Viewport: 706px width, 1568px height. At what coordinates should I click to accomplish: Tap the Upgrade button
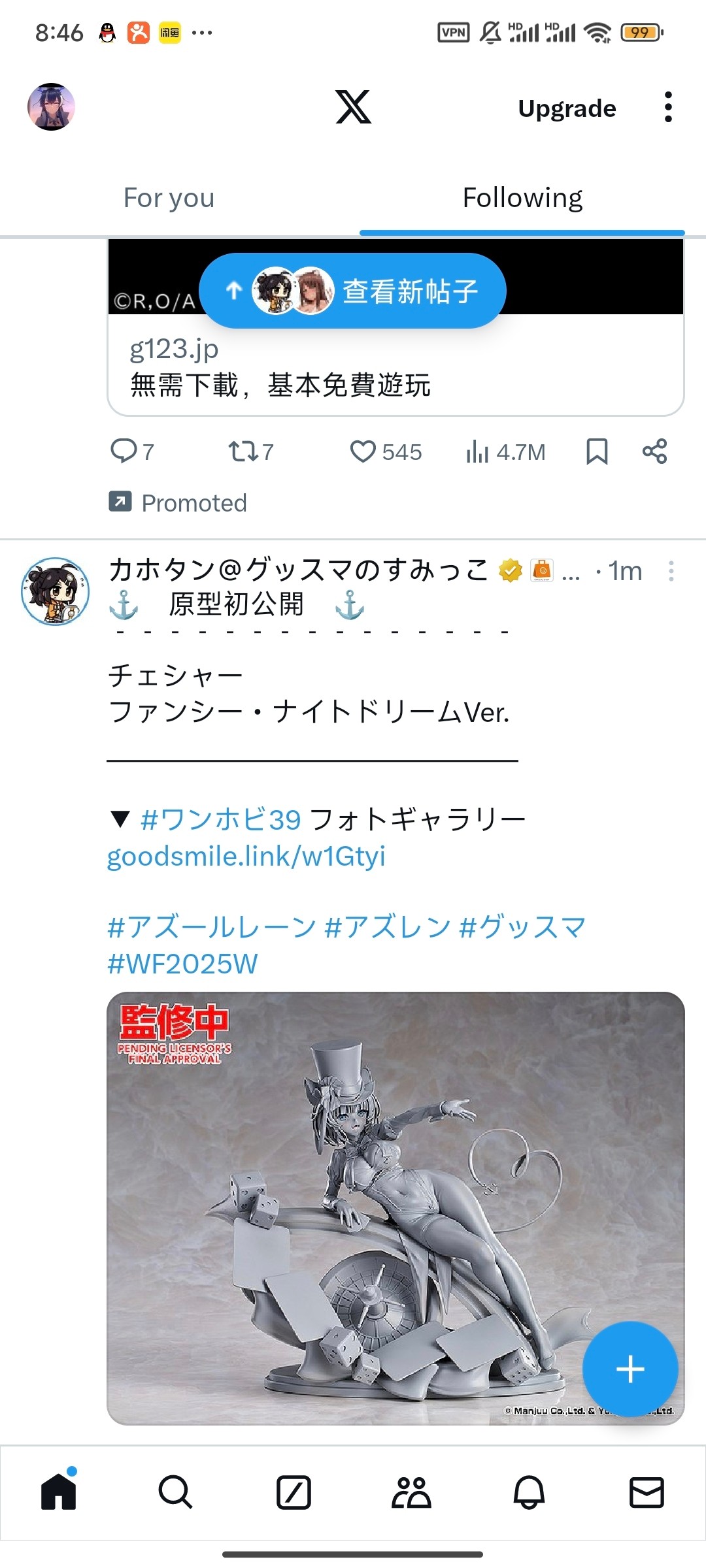(567, 108)
